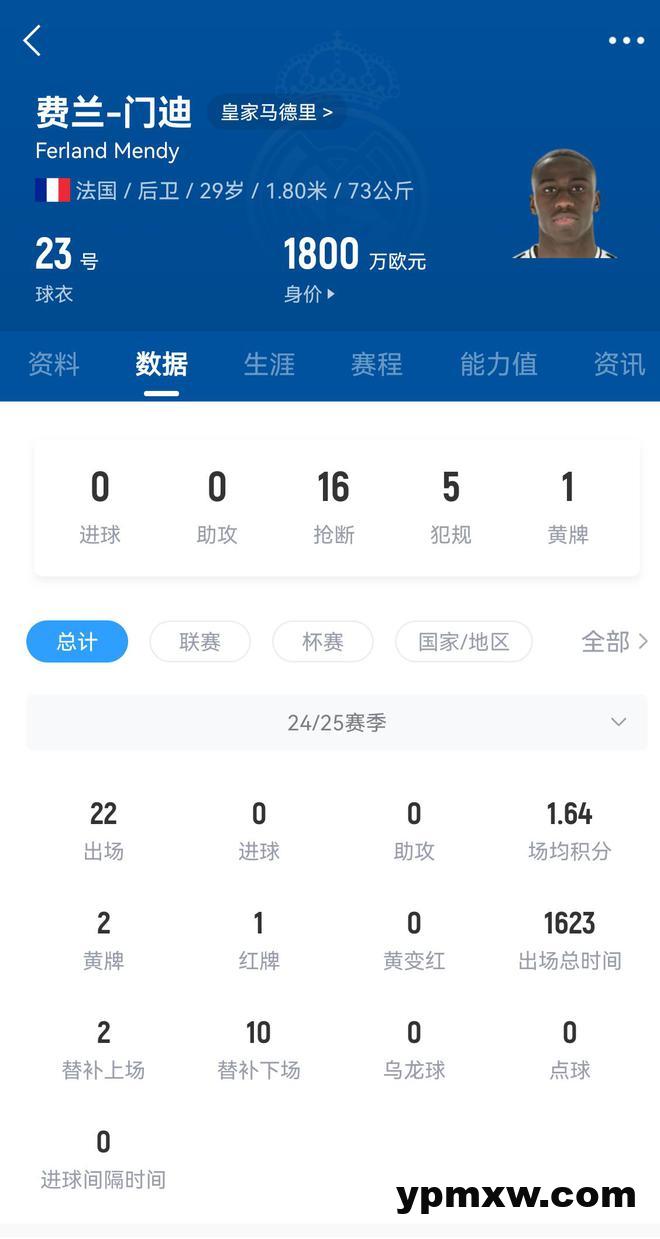Screen dimensions: 660x1239
Task: Select the 总计 filter chip
Action: 77,642
